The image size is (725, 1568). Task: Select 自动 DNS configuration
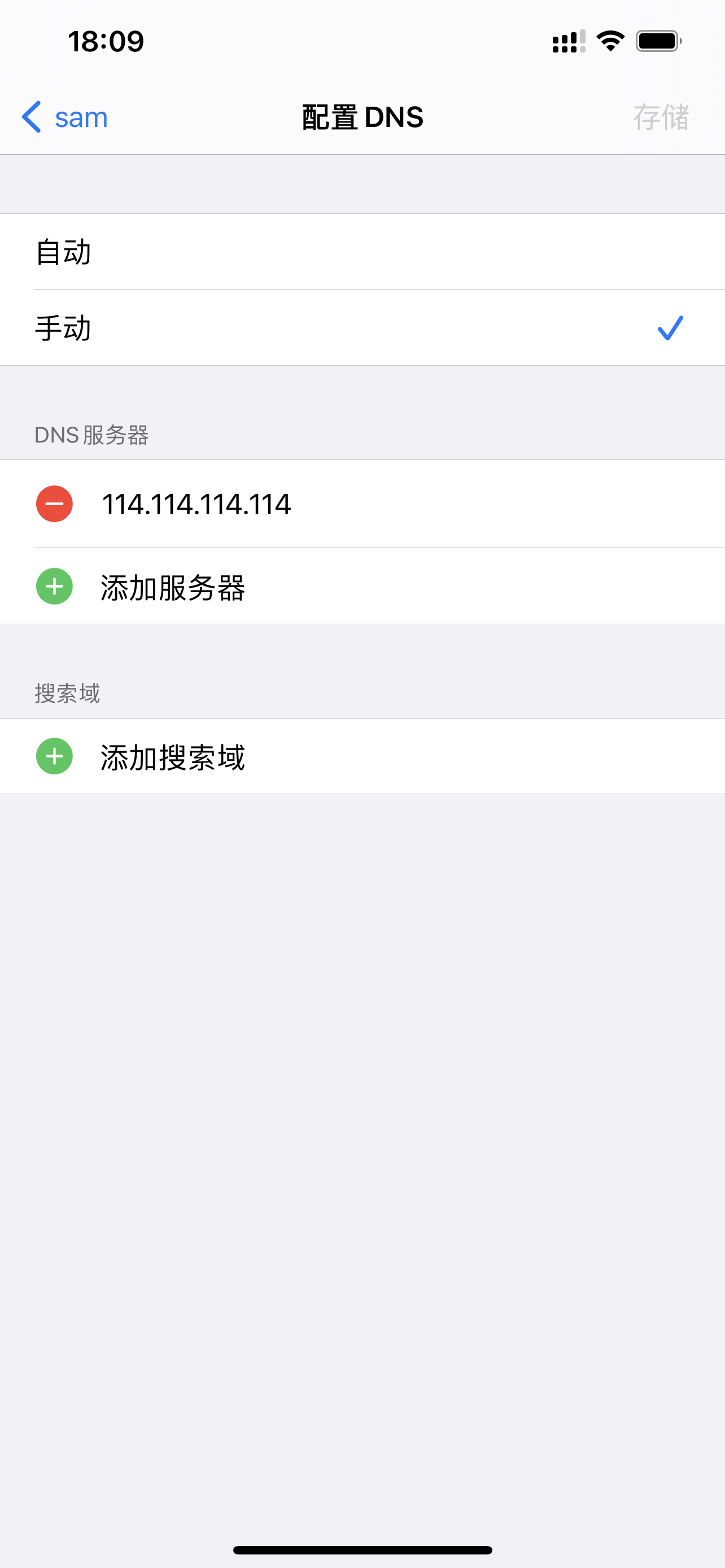[x=362, y=252]
